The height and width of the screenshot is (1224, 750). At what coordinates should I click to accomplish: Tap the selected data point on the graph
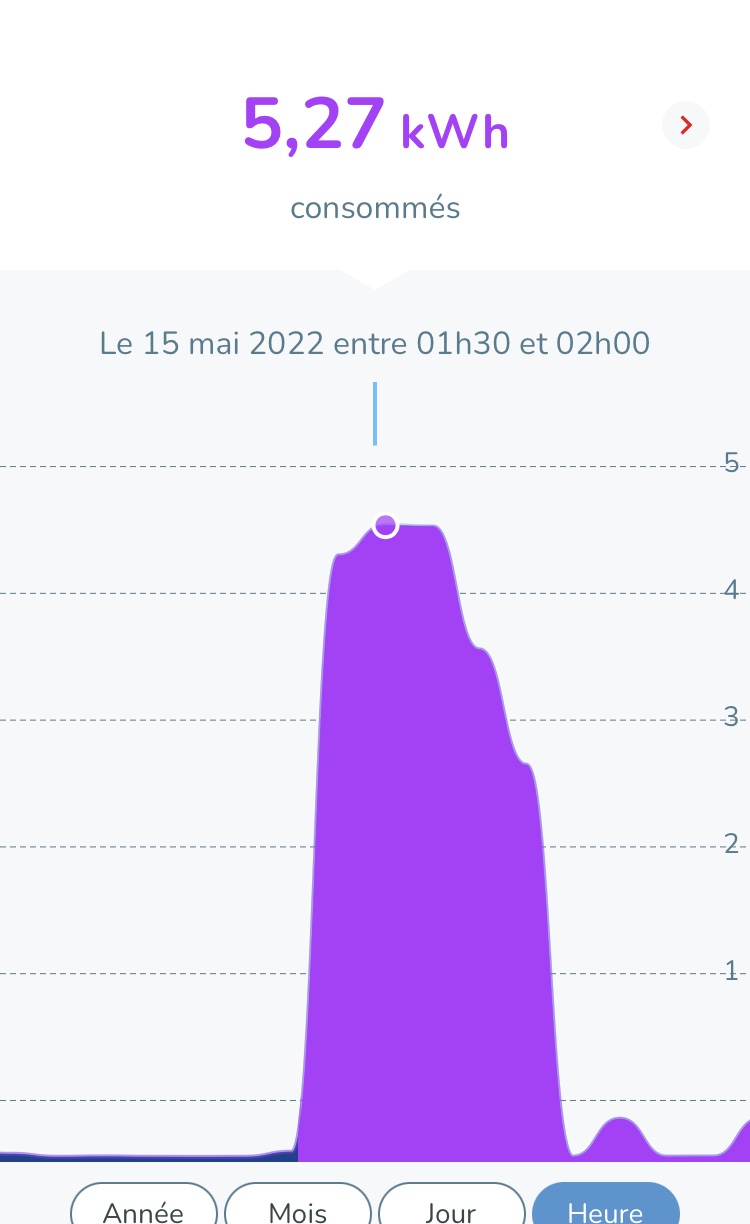tap(385, 524)
